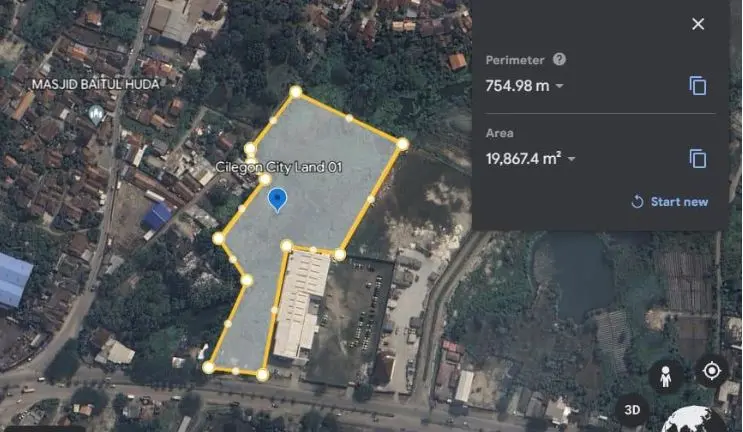The width and height of the screenshot is (743, 432).
Task: Start a new measurement
Action: click(x=669, y=202)
